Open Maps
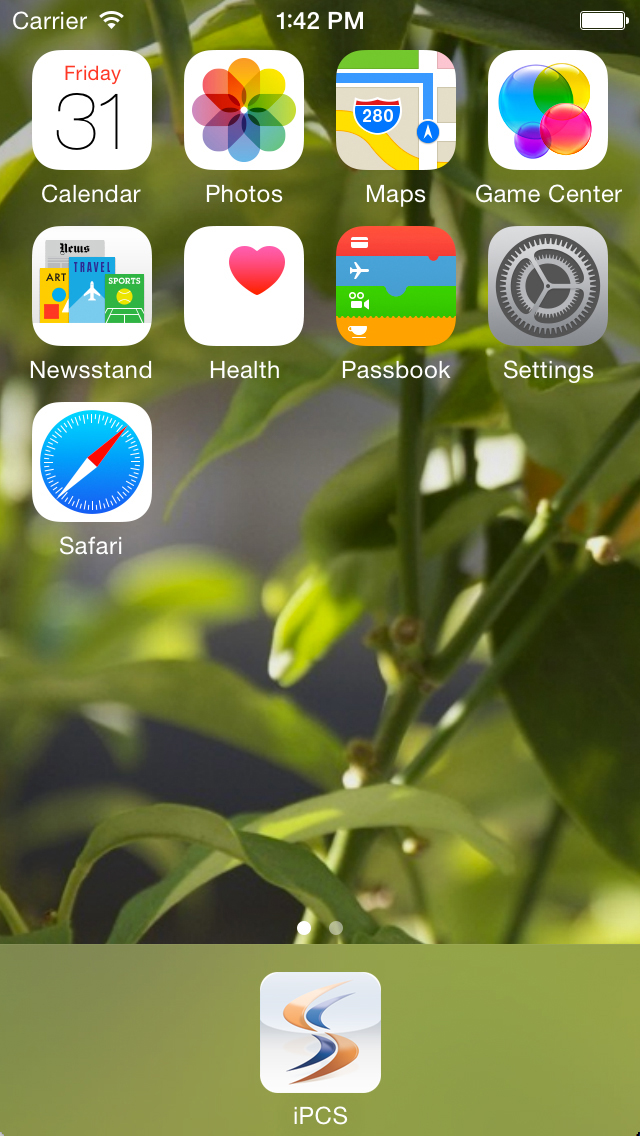 [396, 110]
